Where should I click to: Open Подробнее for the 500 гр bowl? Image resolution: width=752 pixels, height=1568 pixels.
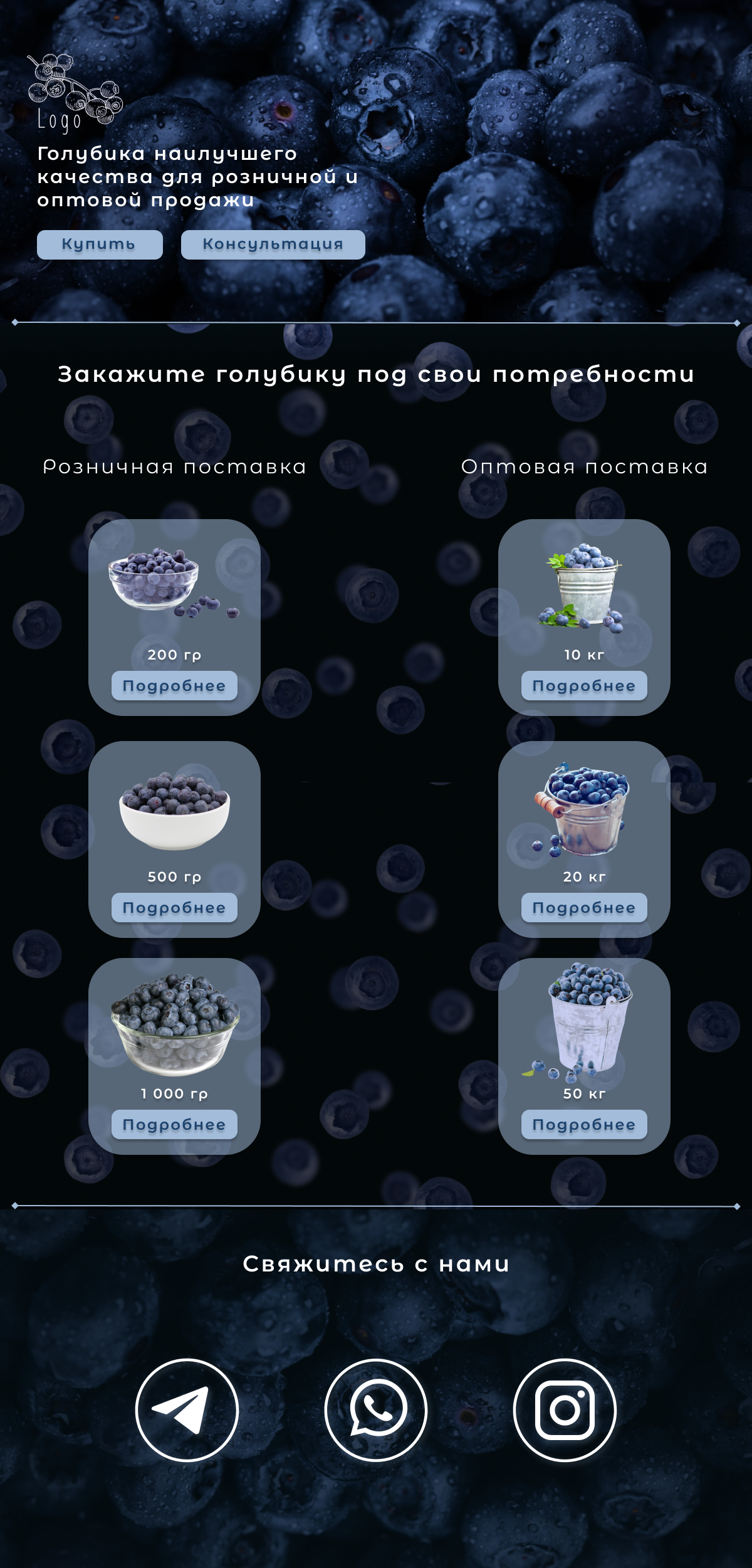174,908
